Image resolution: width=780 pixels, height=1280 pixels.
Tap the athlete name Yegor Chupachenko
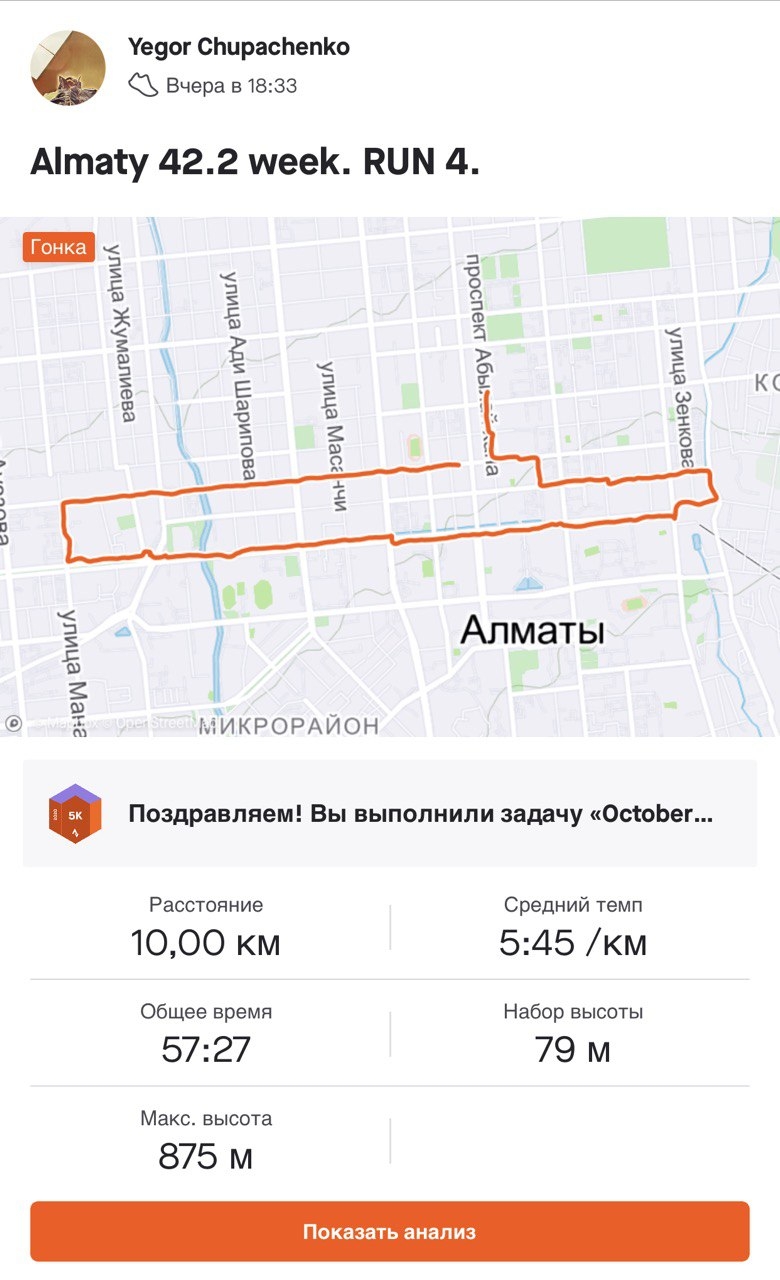coord(239,47)
